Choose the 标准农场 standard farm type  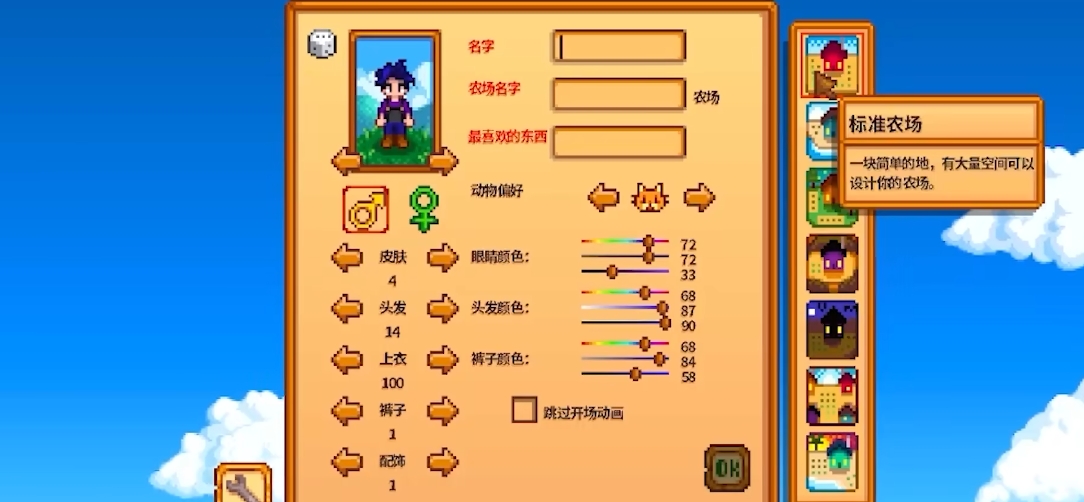click(830, 64)
